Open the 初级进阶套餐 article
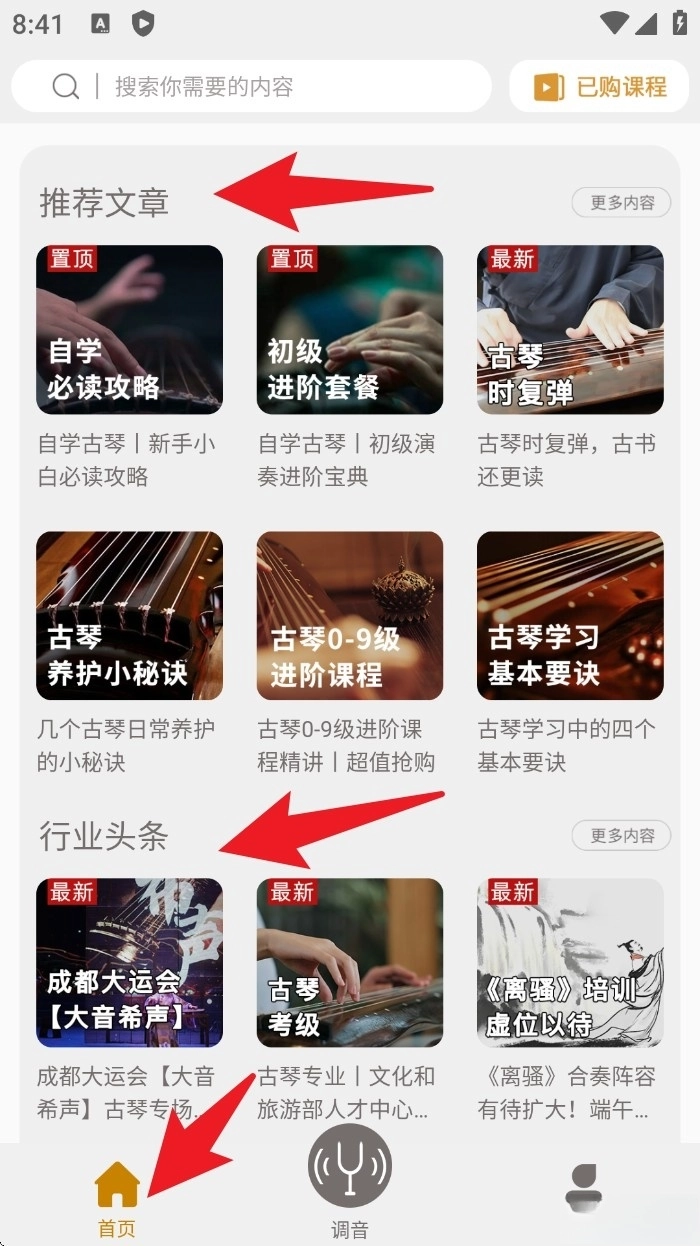The image size is (700, 1246). [350, 330]
